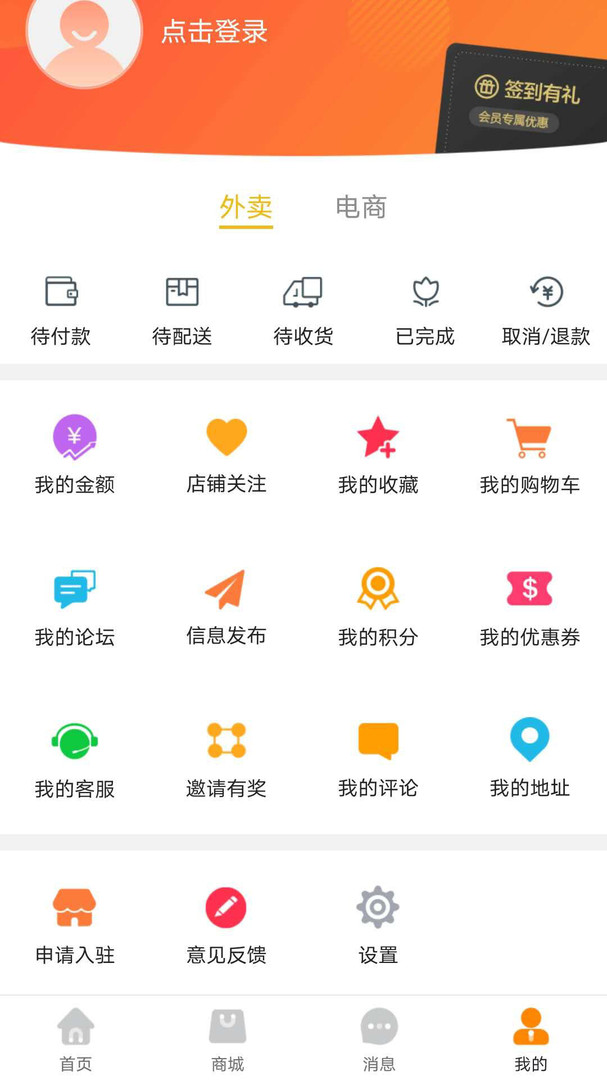Open 我的购物车

click(x=529, y=455)
